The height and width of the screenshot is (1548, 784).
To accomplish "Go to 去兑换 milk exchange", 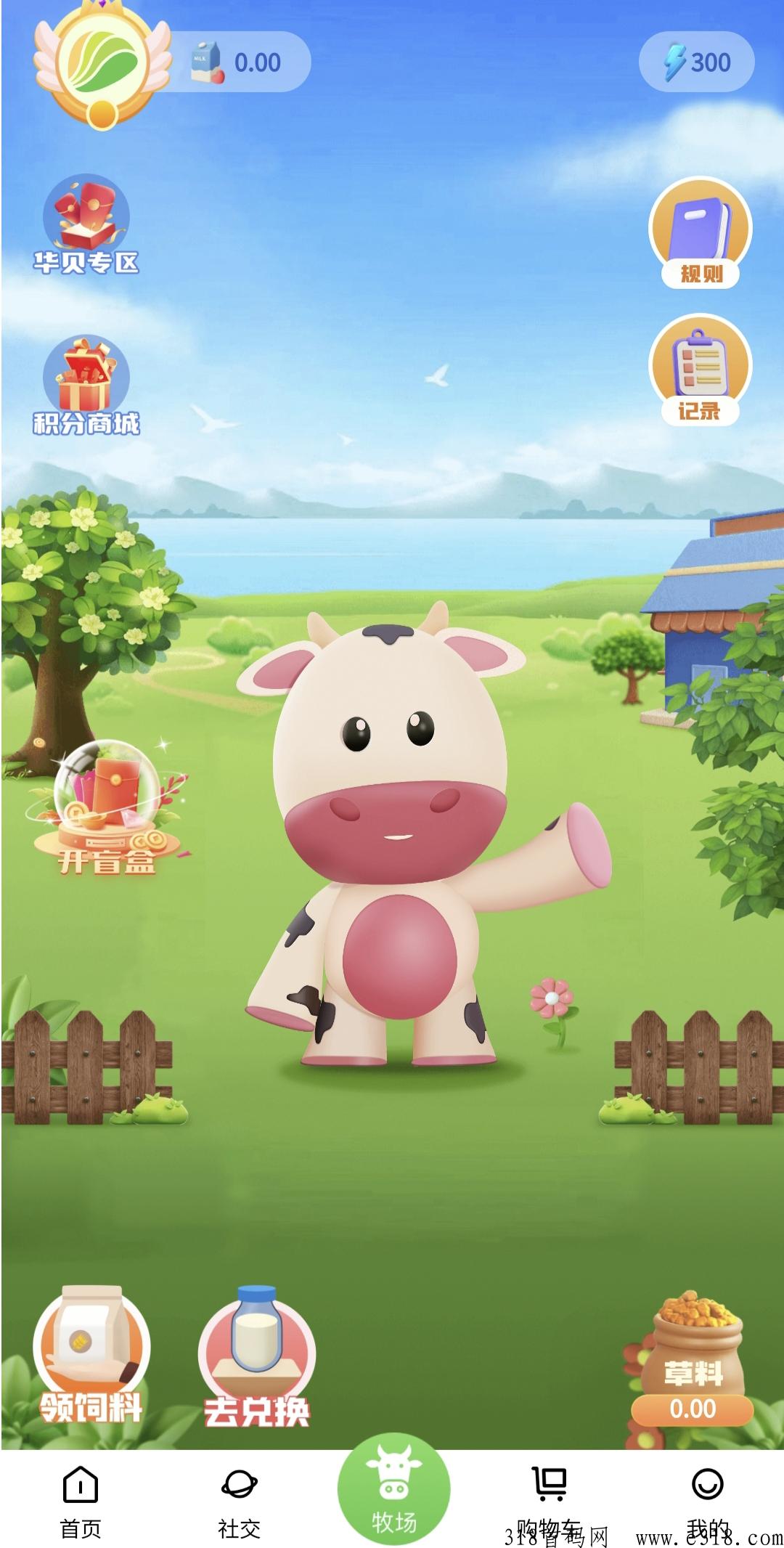I will pyautogui.click(x=257, y=1356).
